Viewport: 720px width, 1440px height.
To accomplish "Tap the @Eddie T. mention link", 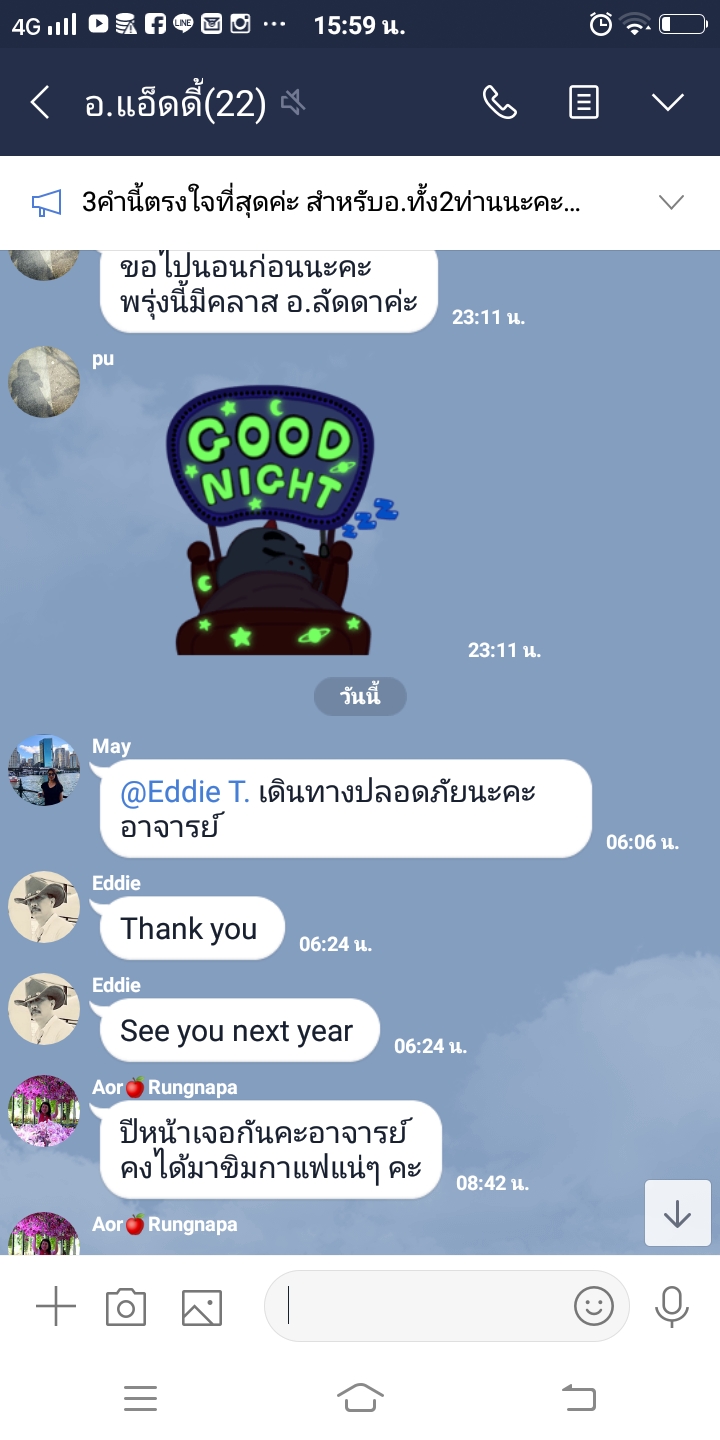I will tap(185, 793).
